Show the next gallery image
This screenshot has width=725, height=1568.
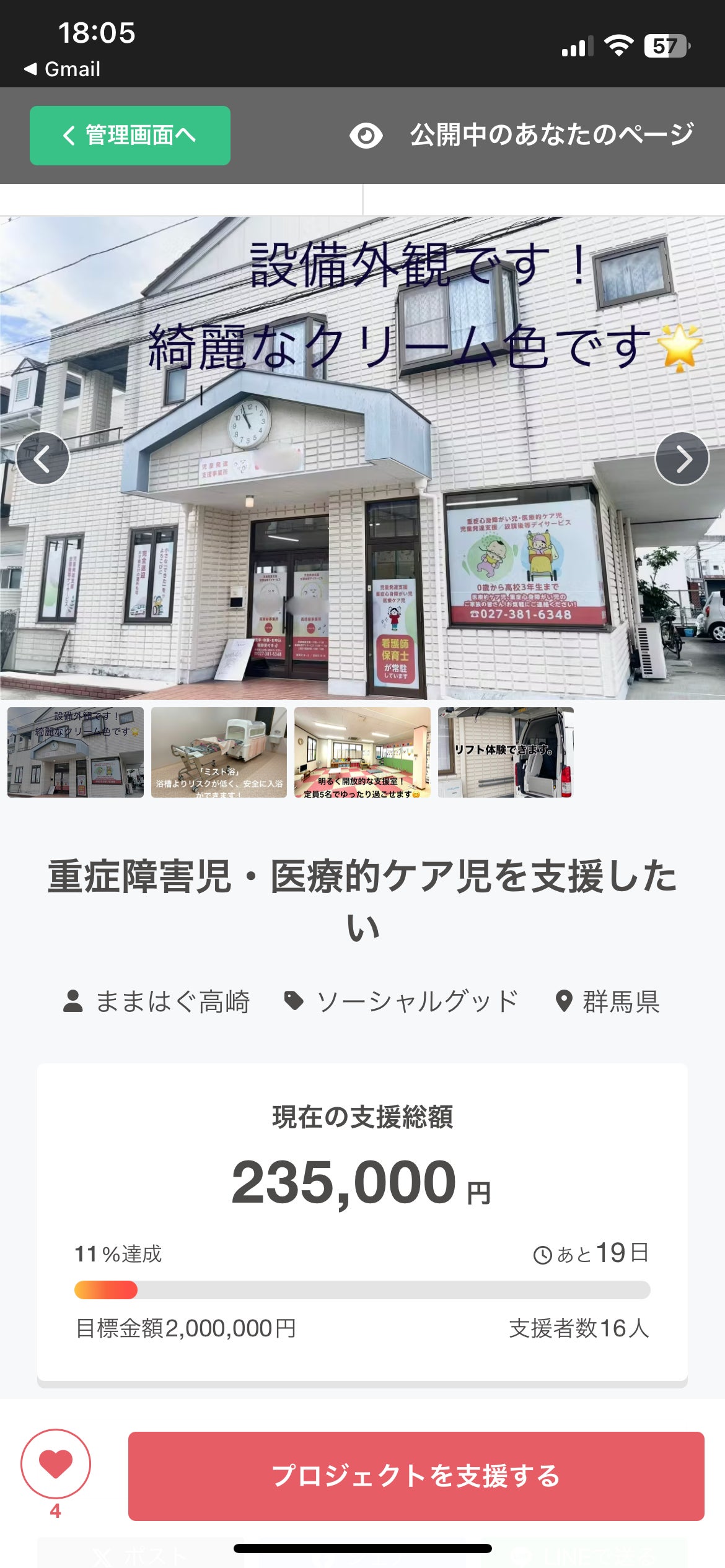(x=682, y=459)
